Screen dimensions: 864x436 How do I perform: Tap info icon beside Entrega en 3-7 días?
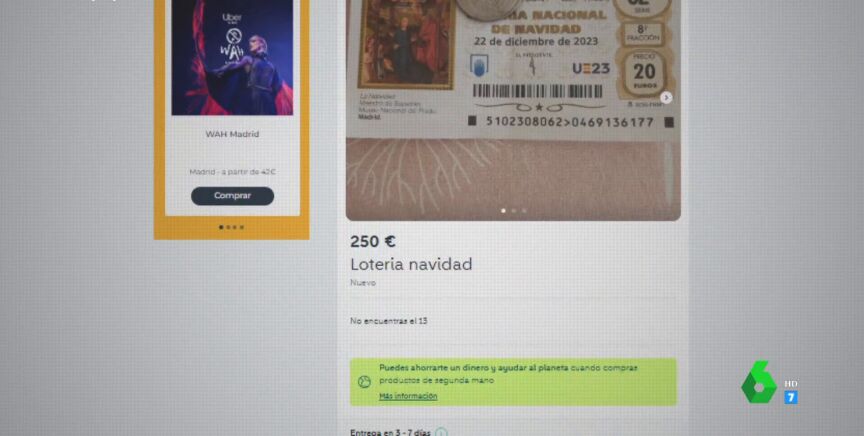pyautogui.click(x=441, y=432)
